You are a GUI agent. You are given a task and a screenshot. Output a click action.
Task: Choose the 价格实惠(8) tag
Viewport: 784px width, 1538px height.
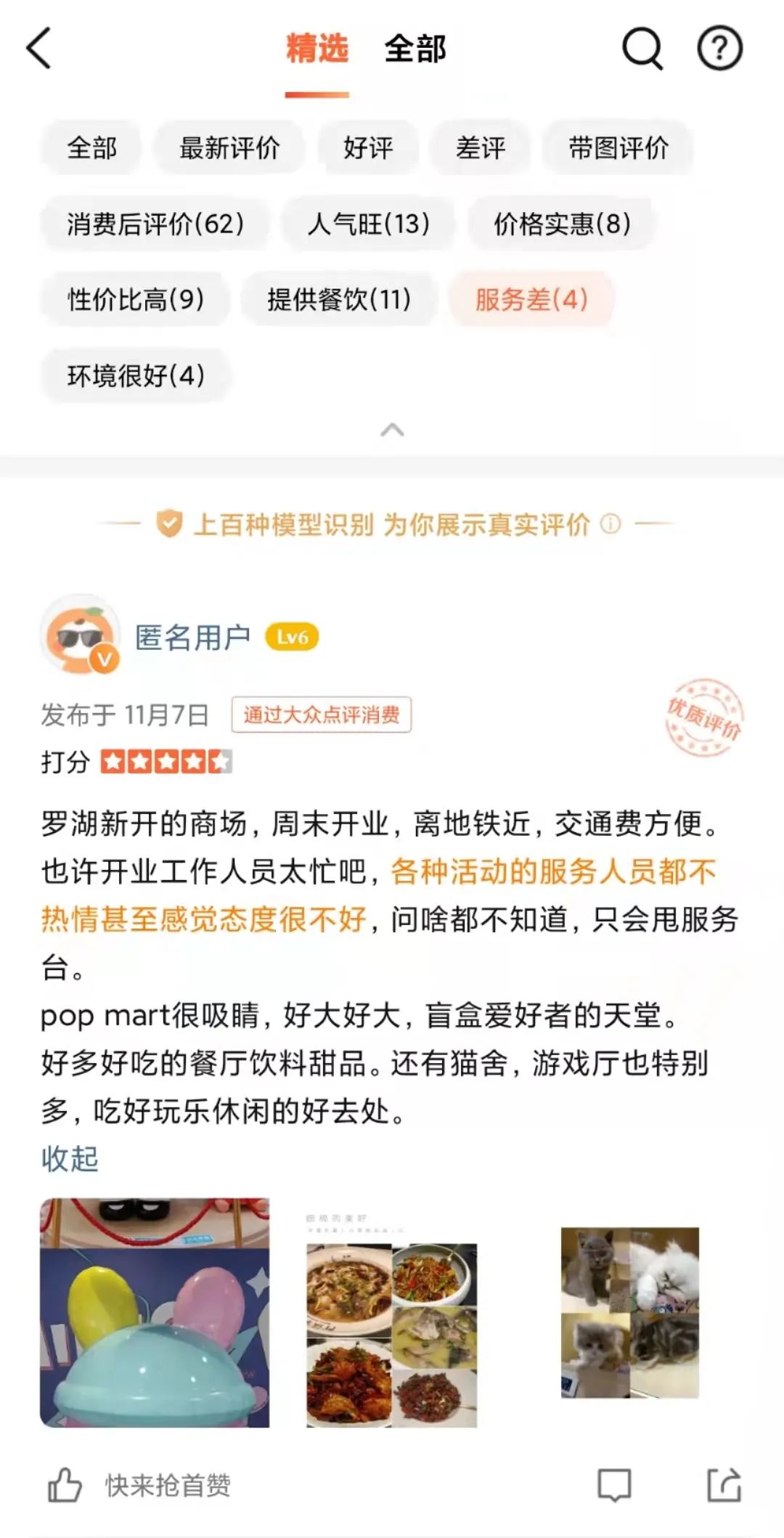pos(562,224)
